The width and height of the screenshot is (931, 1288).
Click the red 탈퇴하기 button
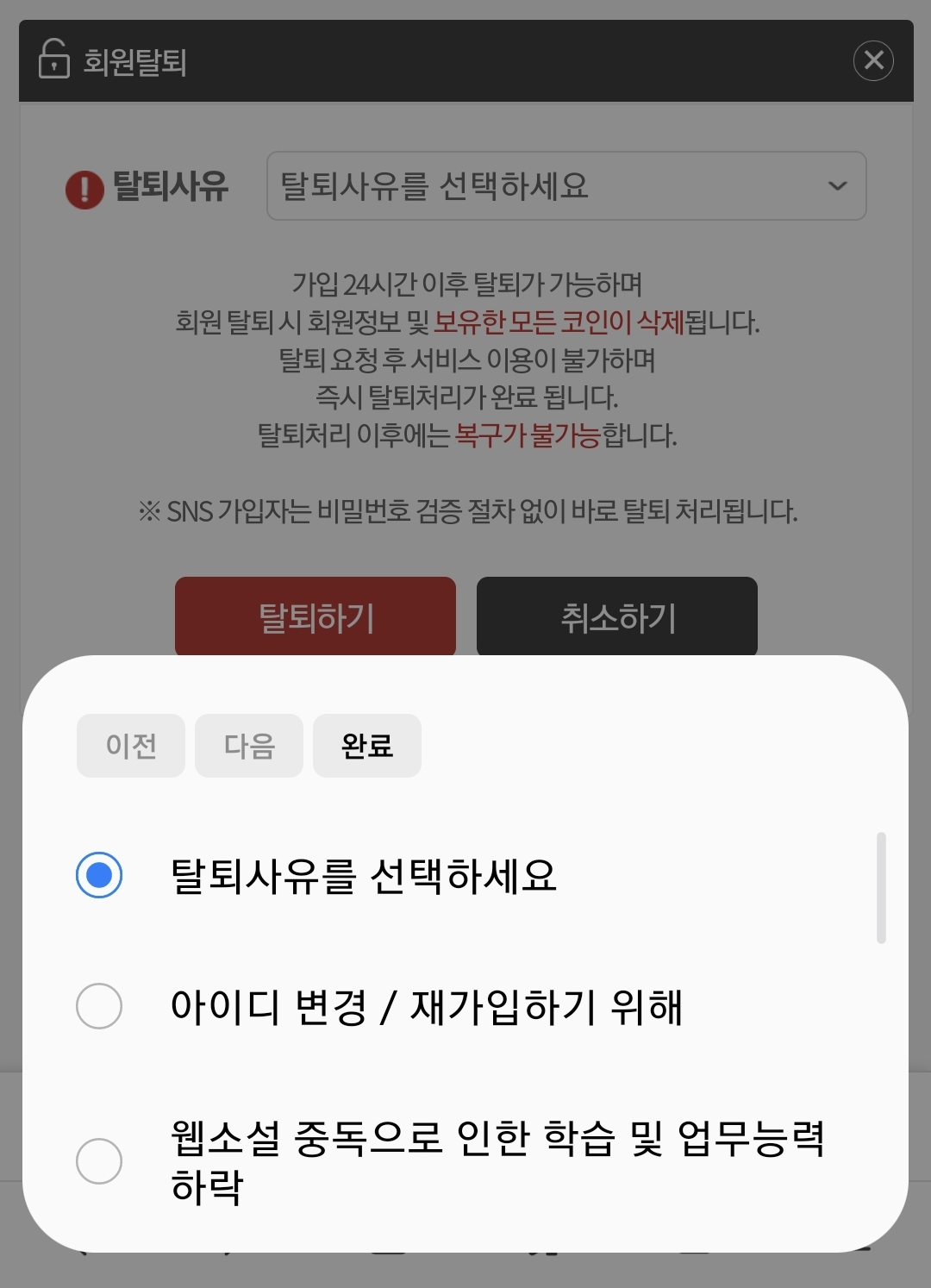click(x=315, y=616)
